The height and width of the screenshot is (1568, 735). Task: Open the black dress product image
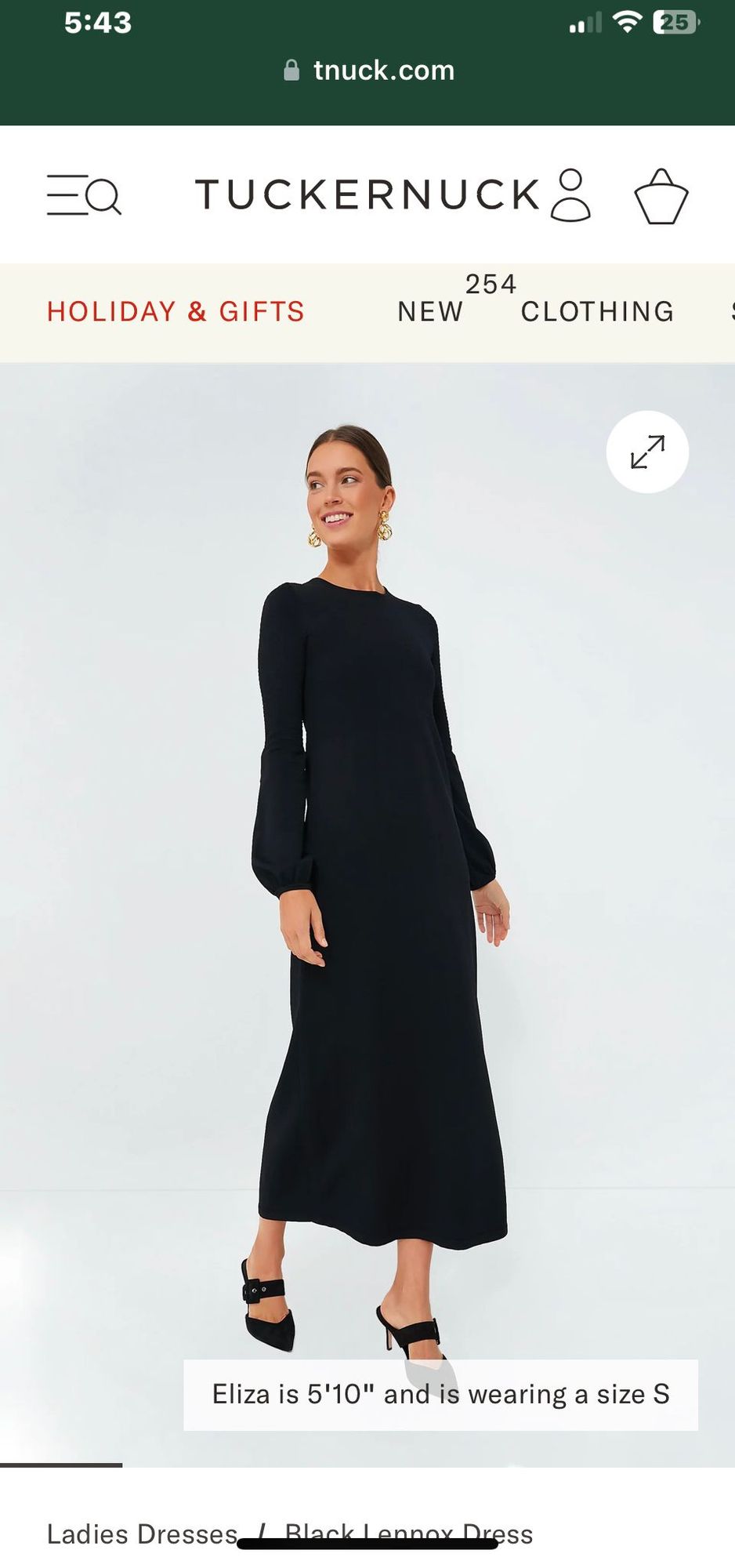pos(376,902)
